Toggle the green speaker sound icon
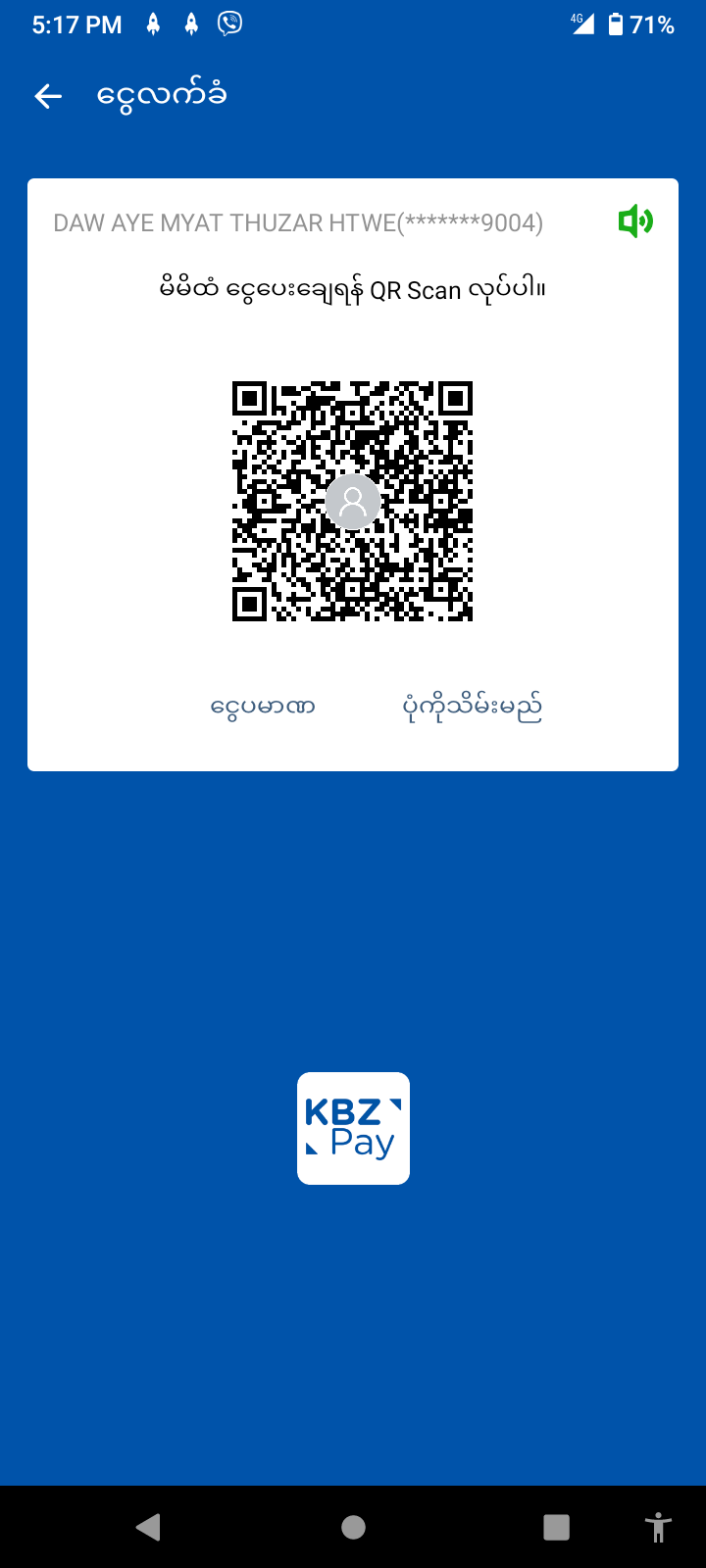This screenshot has height=1568, width=706. 635,221
